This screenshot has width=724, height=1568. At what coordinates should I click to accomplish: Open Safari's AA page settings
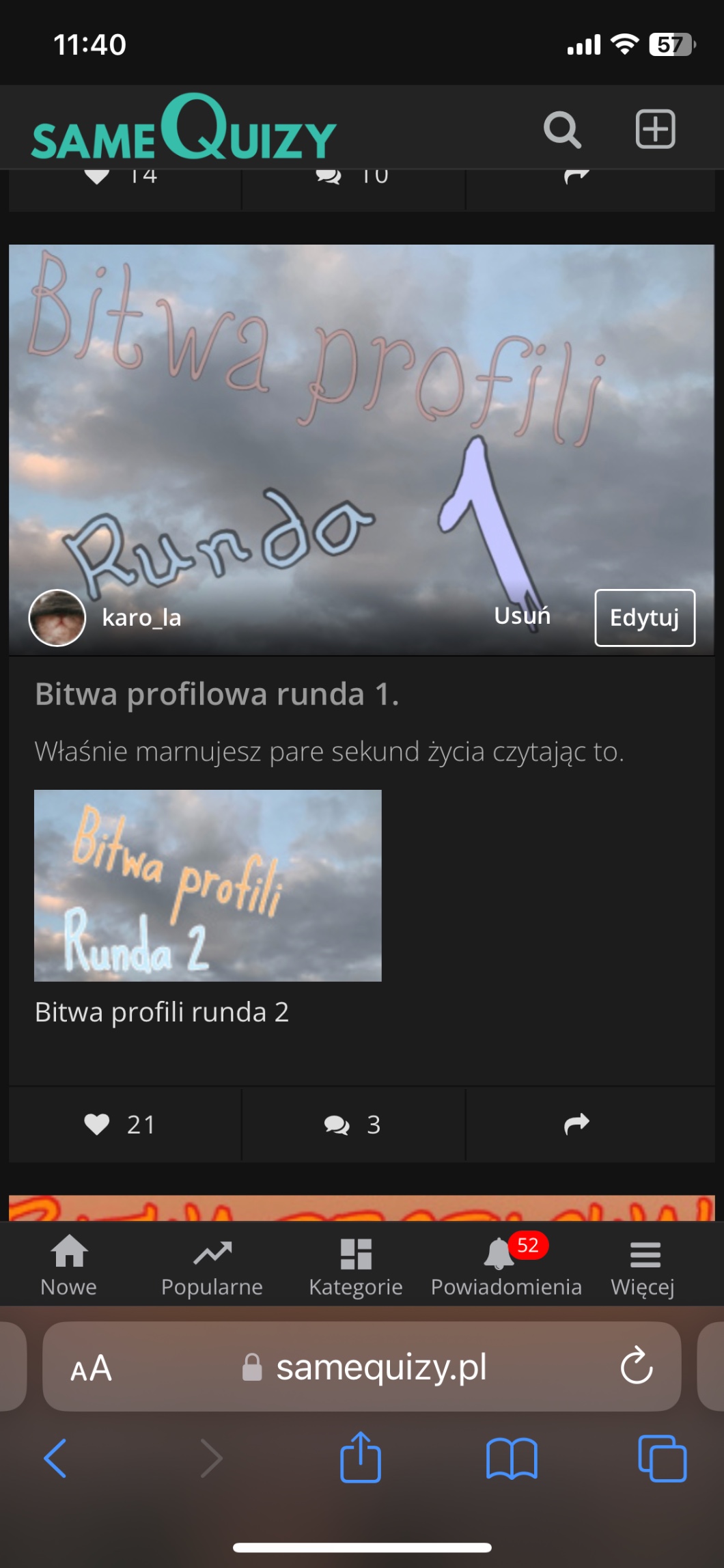[91, 1368]
